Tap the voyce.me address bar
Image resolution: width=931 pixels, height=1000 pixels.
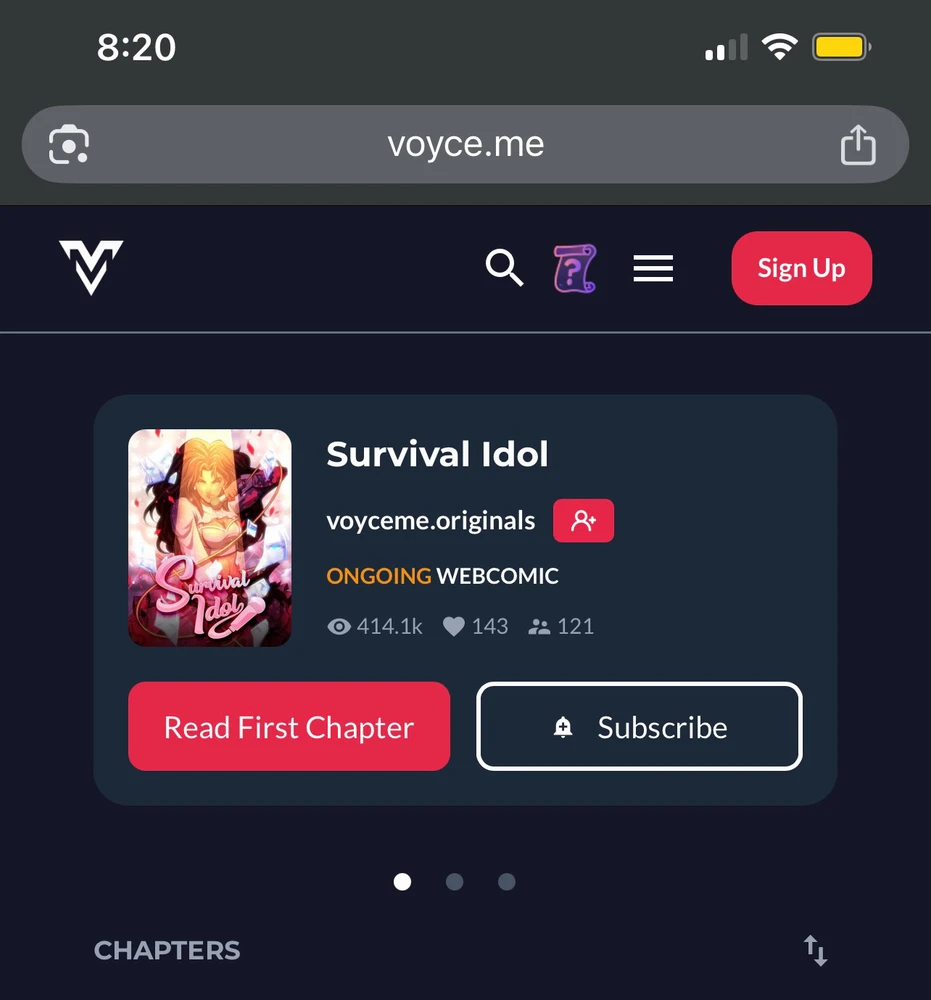tap(465, 145)
